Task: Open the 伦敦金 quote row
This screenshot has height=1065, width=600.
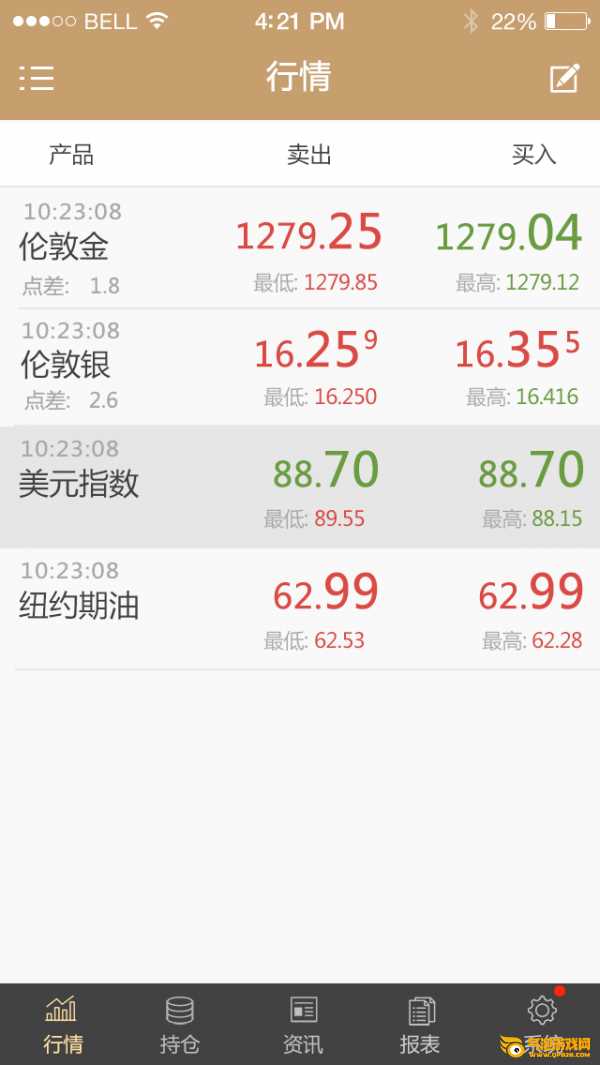Action: click(x=300, y=248)
